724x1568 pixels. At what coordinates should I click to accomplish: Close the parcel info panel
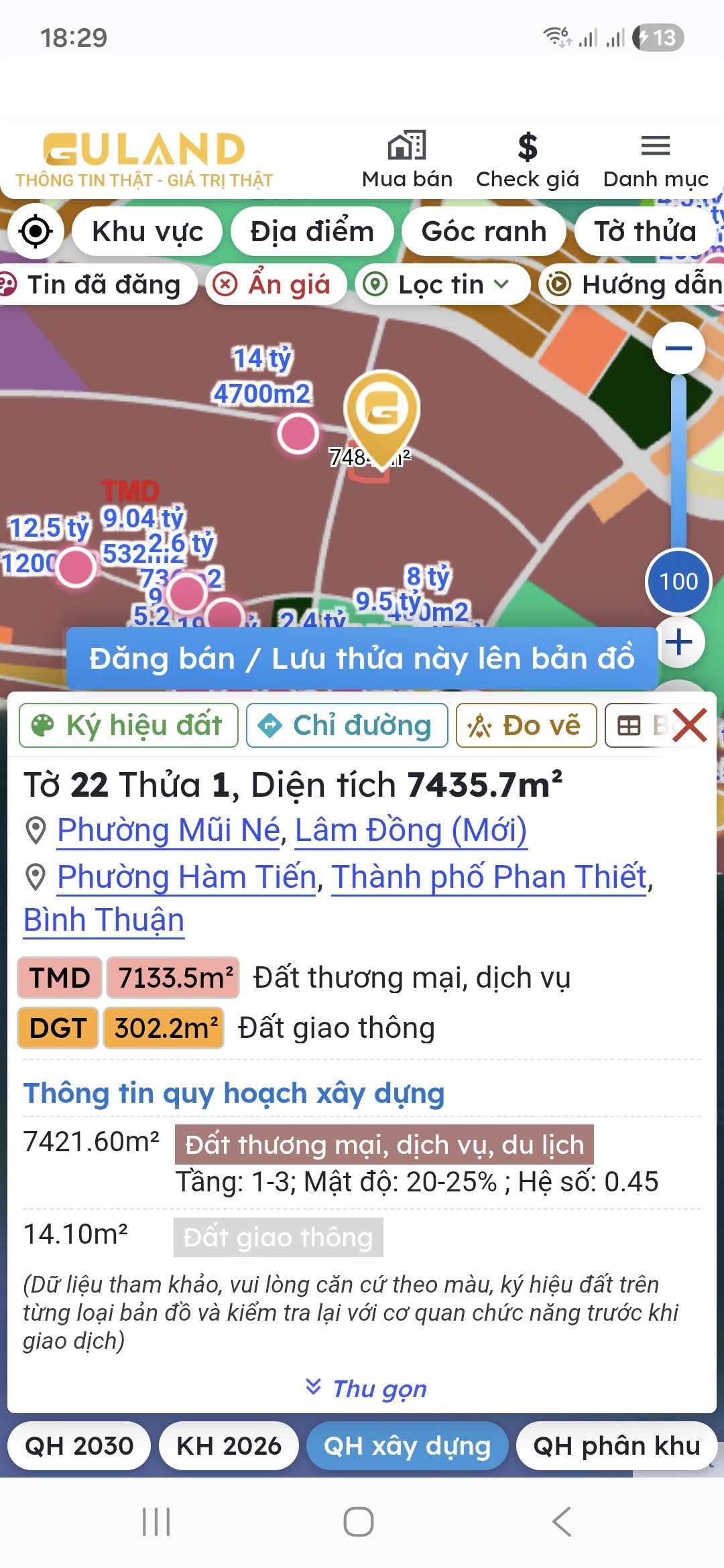(x=689, y=725)
